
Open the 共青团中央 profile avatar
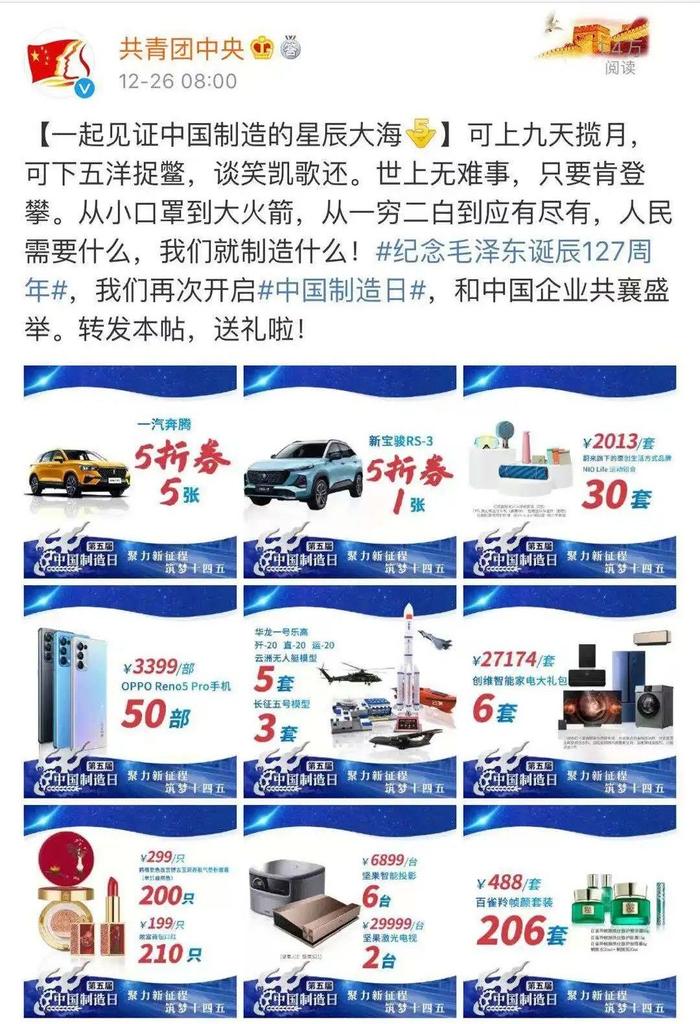click(x=59, y=62)
